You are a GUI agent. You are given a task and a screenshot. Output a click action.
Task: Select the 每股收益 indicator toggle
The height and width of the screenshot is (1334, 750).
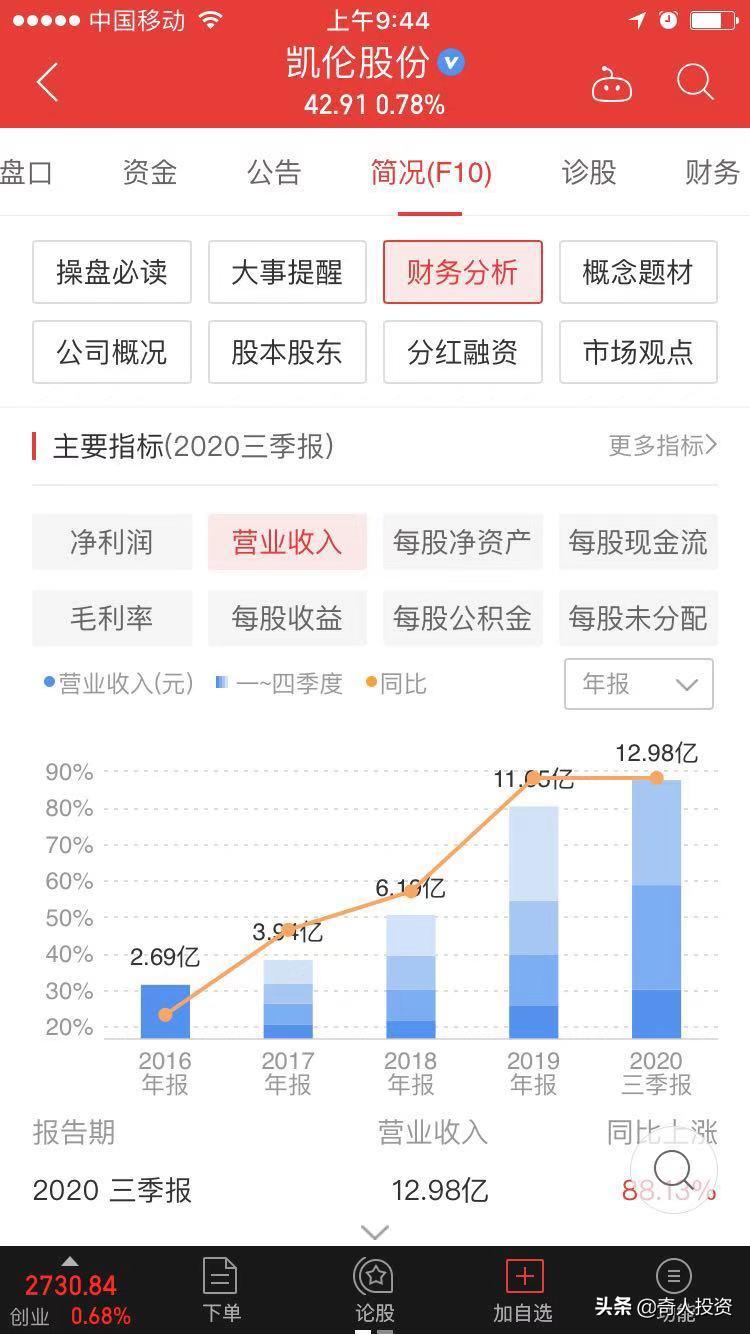[x=287, y=619]
